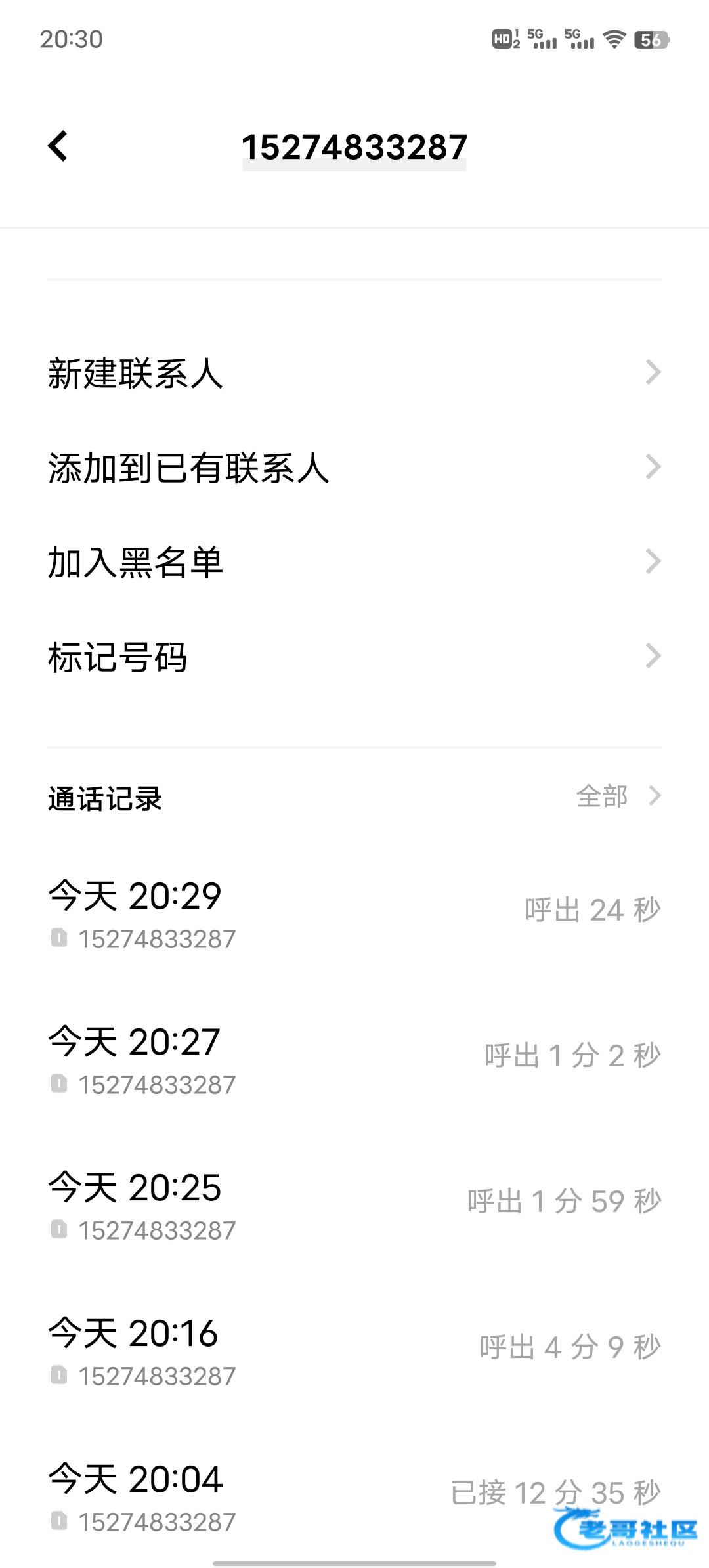This screenshot has width=709, height=1568.
Task: Add this number via 加入黑名单
Action: 354,562
